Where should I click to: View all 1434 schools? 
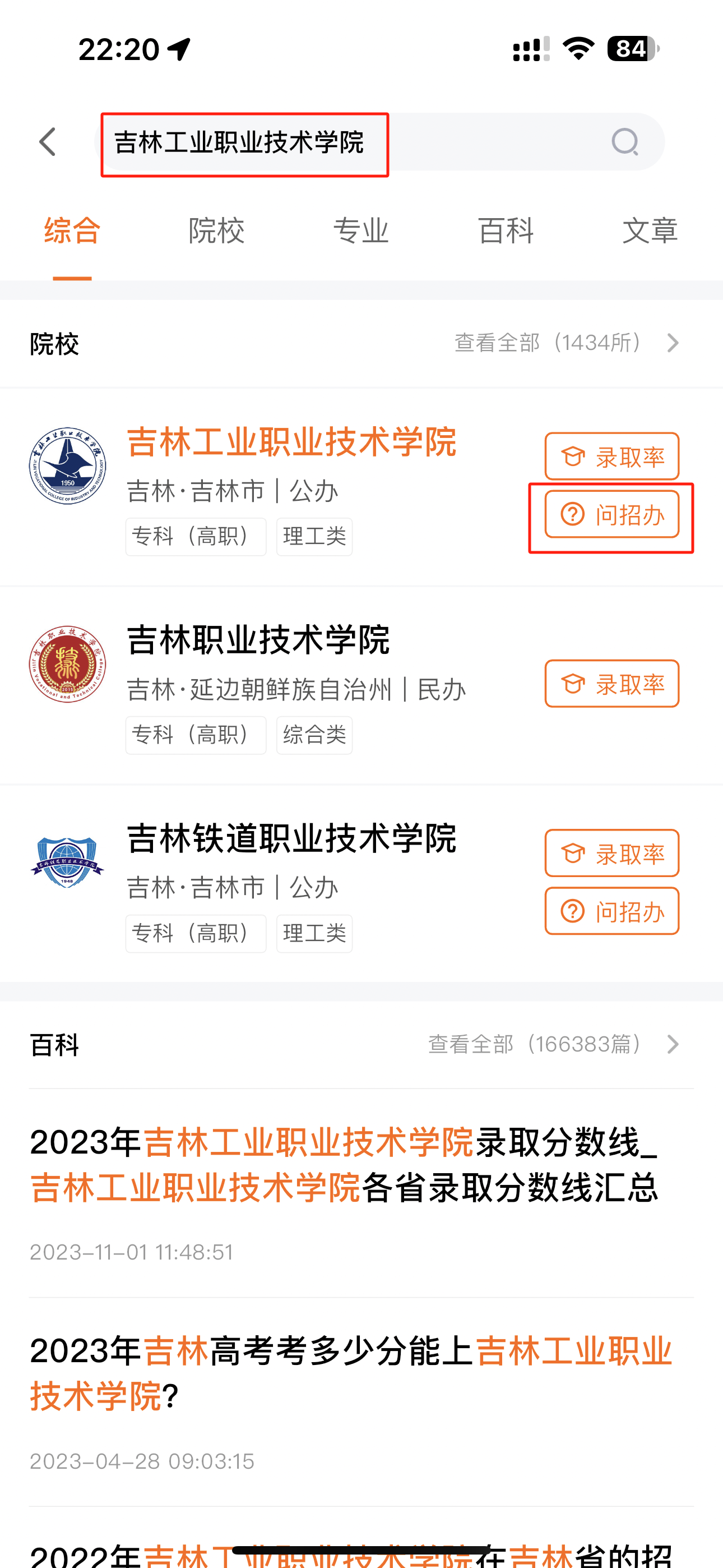point(567,343)
